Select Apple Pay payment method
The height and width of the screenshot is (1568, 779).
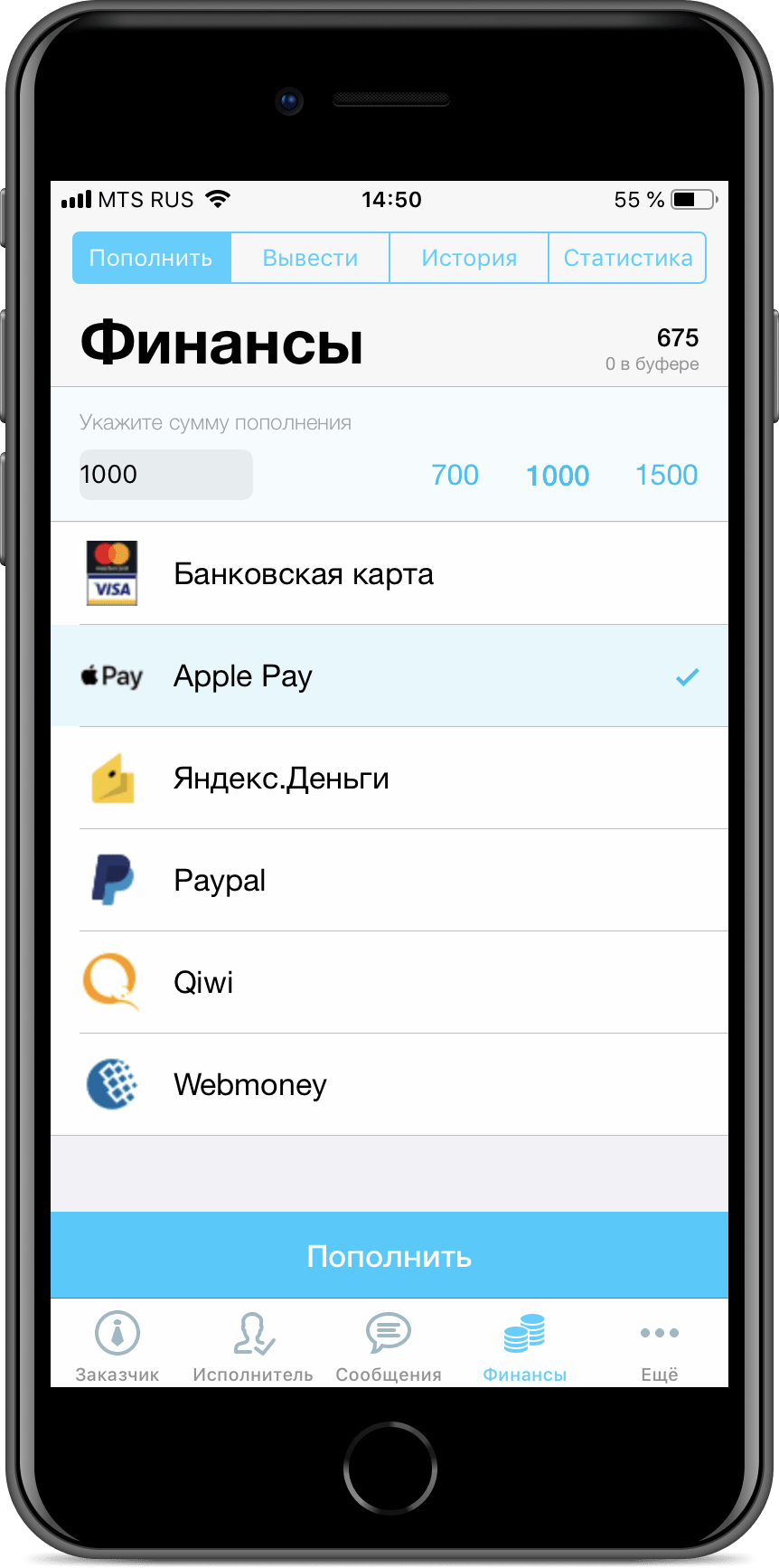tap(389, 675)
